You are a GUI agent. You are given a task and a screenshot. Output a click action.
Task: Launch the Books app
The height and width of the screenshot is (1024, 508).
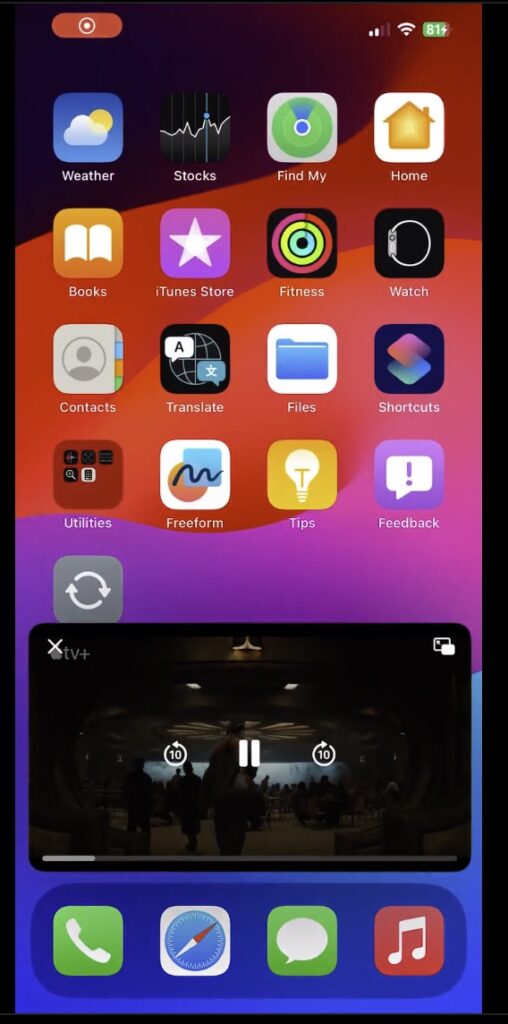[x=88, y=243]
